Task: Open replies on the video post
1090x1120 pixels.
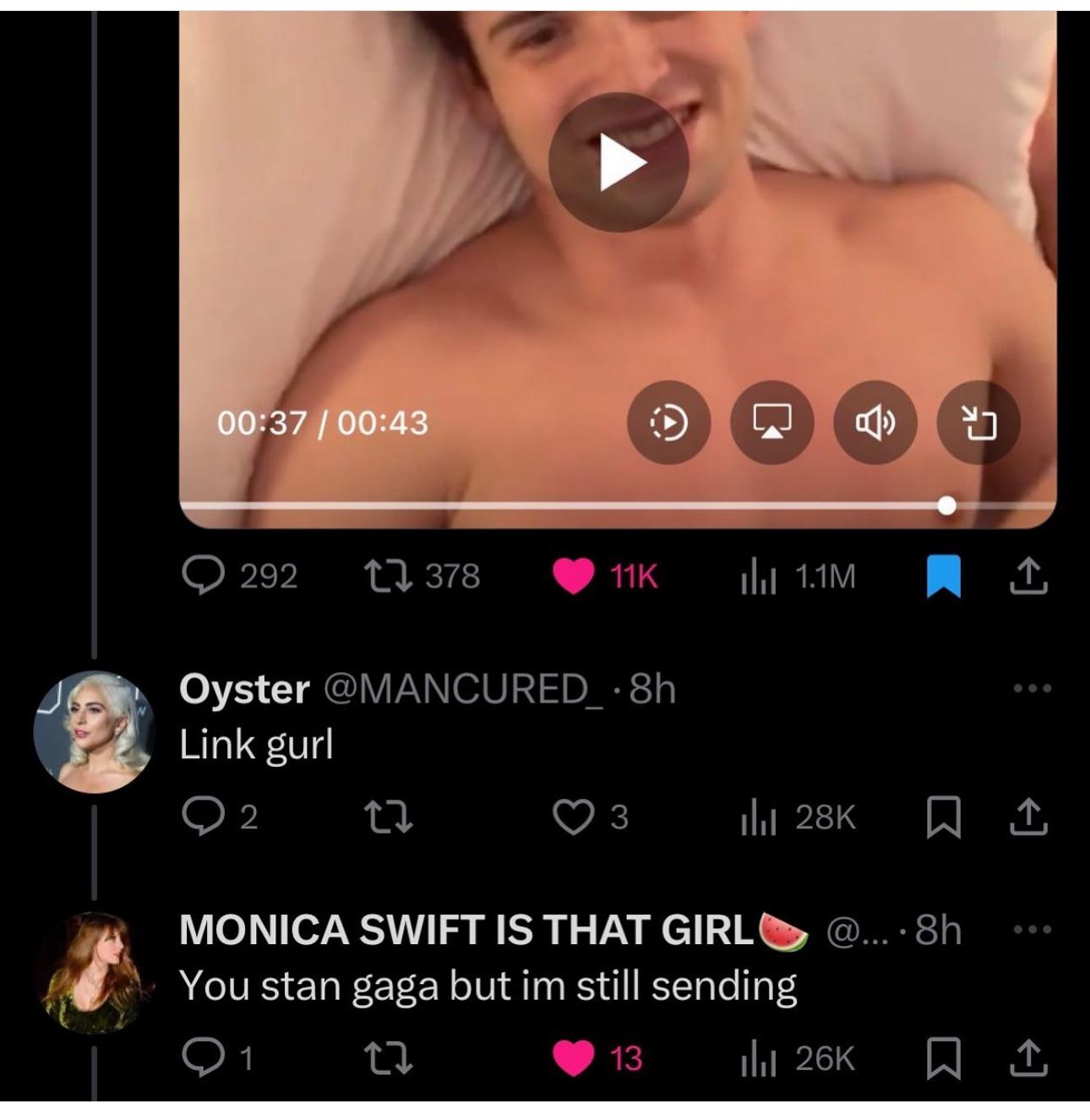Action: pyautogui.click(x=201, y=576)
